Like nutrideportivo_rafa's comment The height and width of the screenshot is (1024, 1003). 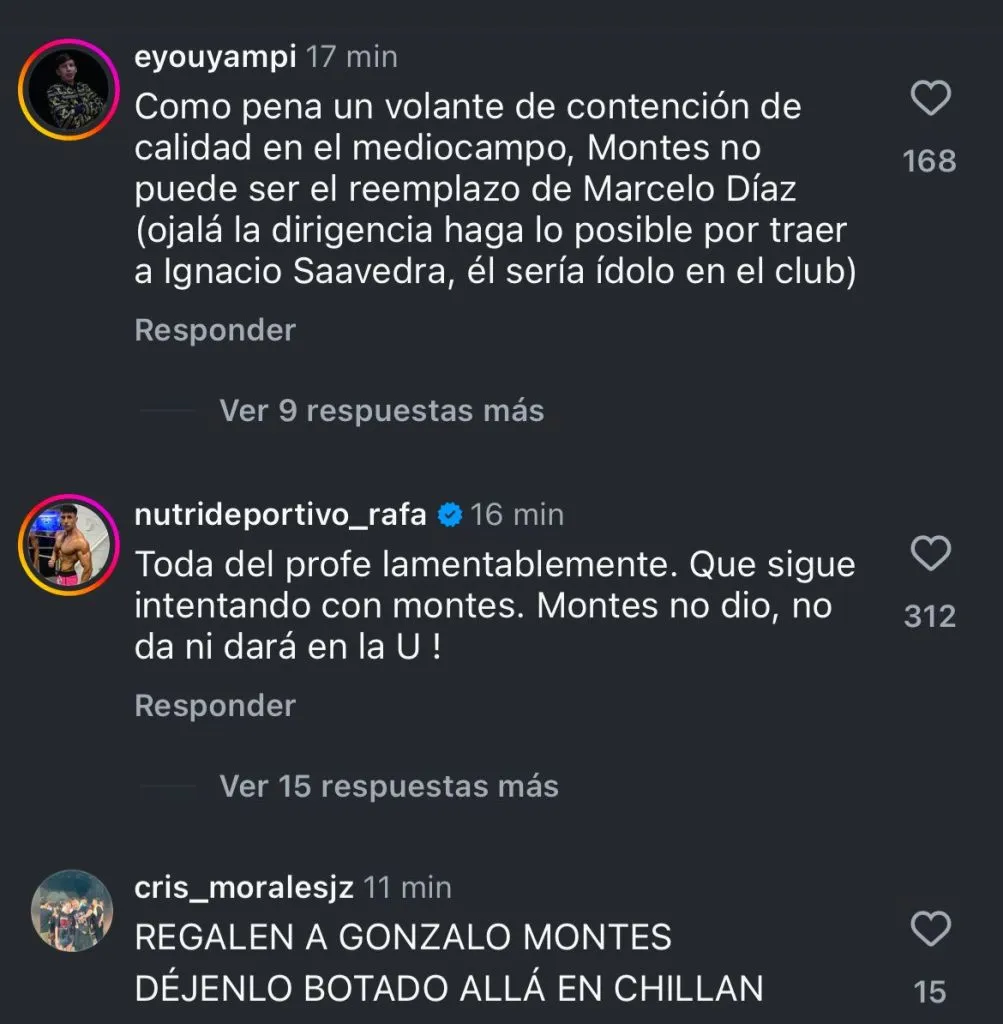931,553
